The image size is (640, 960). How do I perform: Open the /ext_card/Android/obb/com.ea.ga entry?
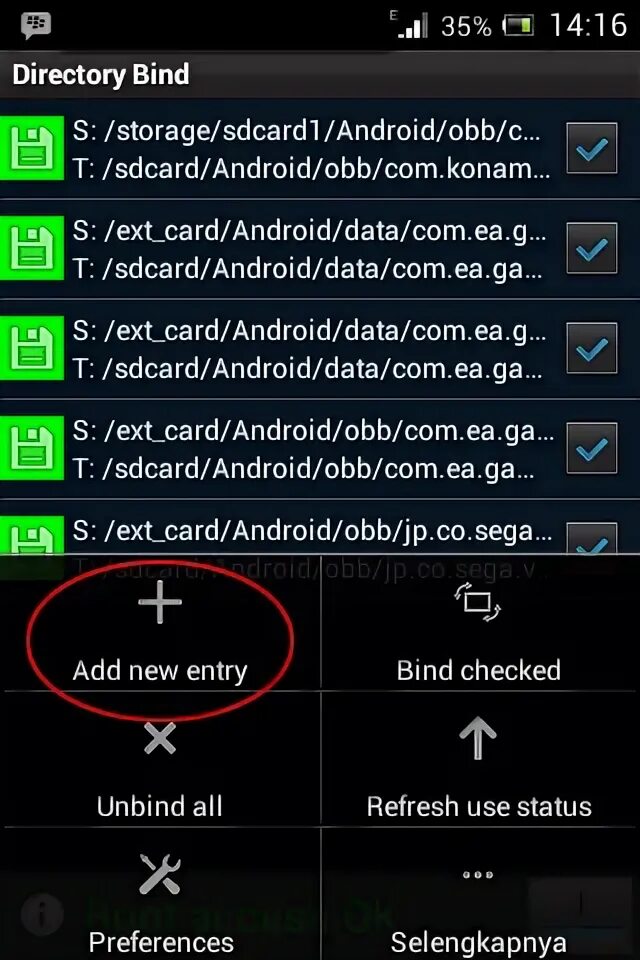click(310, 450)
